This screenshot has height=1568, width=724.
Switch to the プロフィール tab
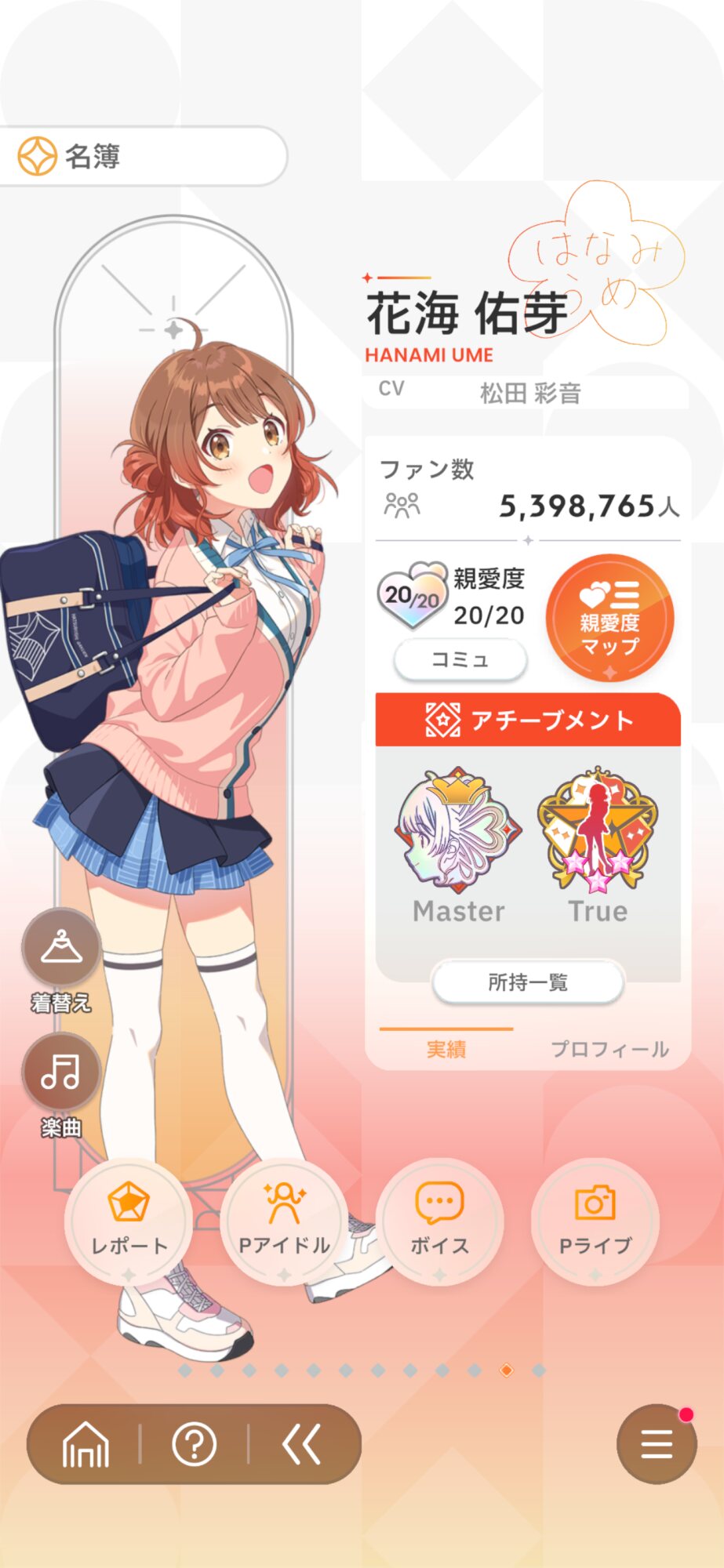609,1049
